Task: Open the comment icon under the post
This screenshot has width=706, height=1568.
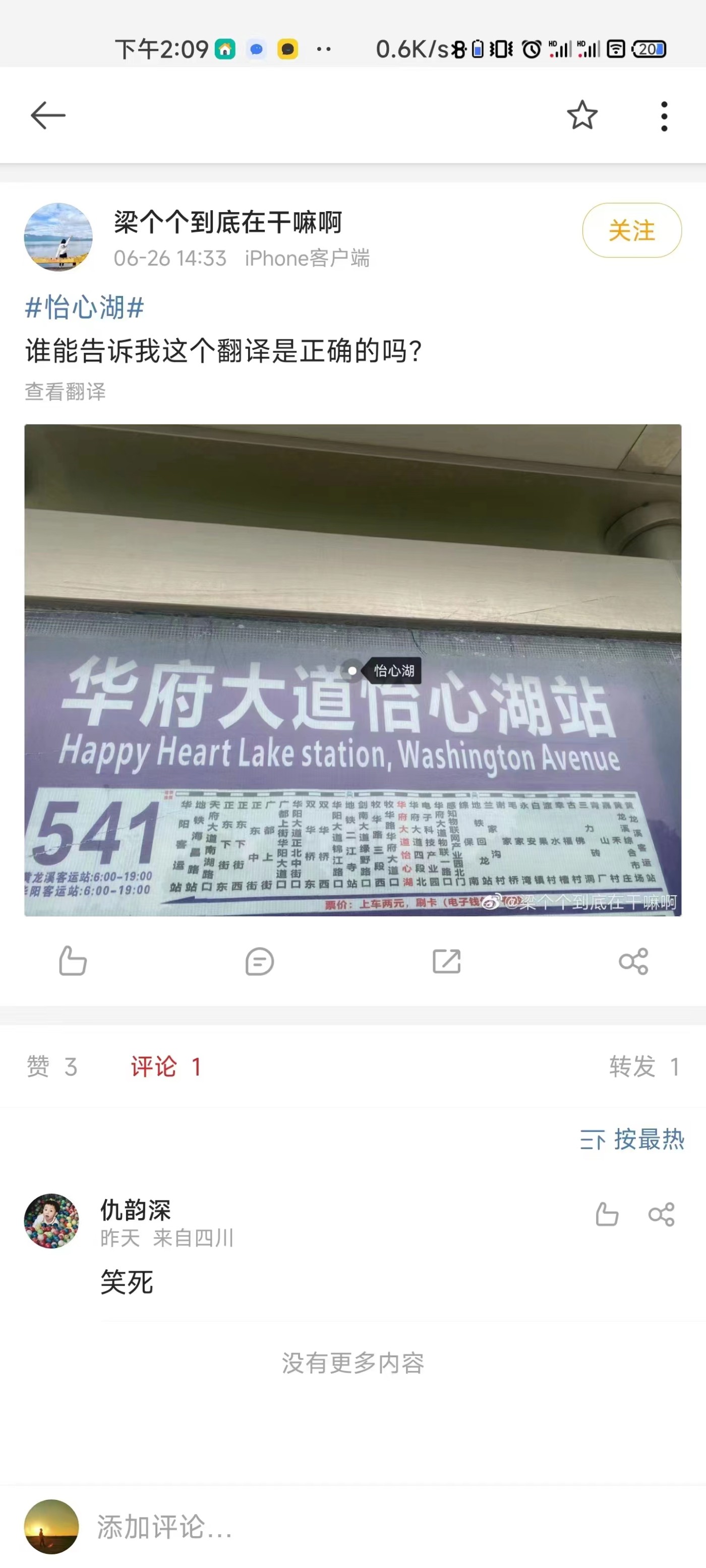Action: pyautogui.click(x=260, y=962)
